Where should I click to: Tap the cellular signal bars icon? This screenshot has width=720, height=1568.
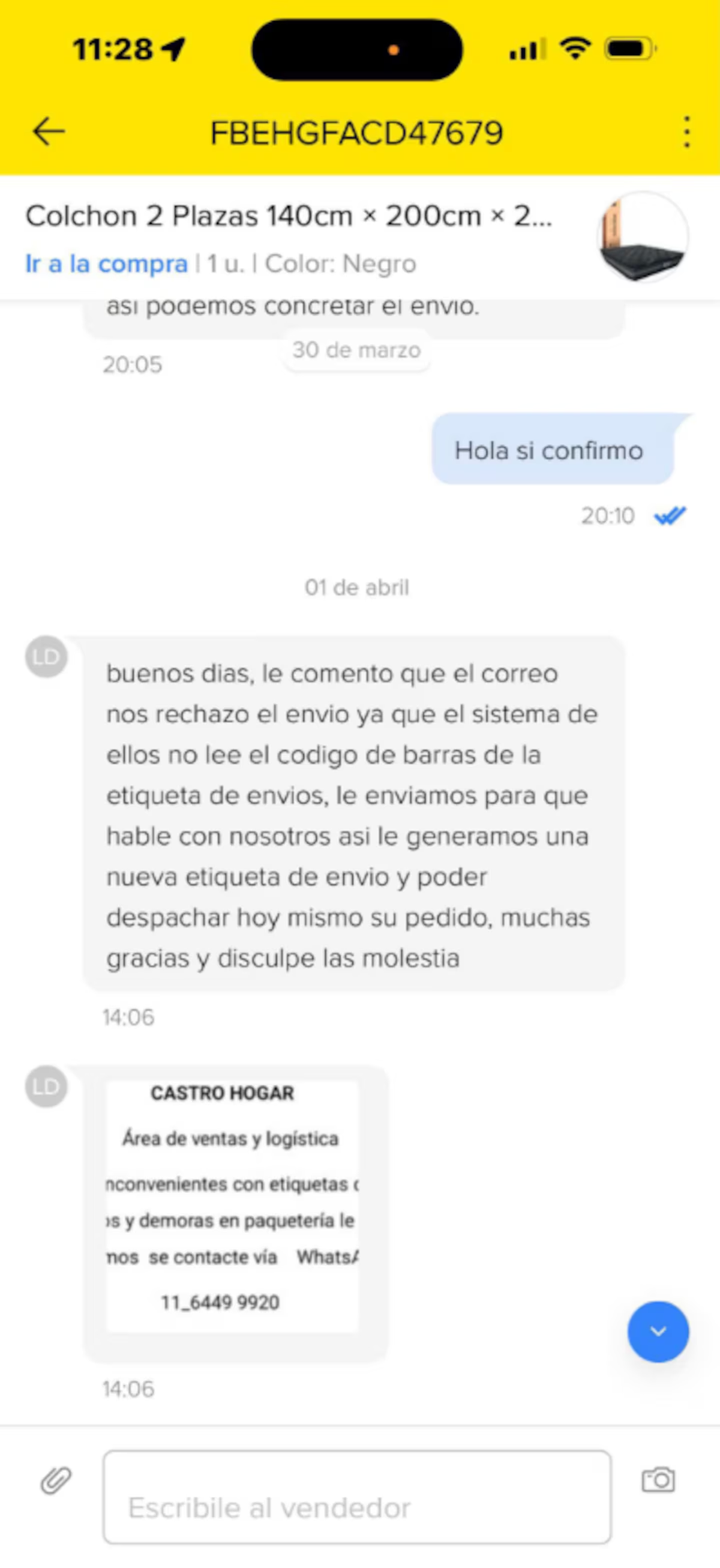(x=524, y=51)
